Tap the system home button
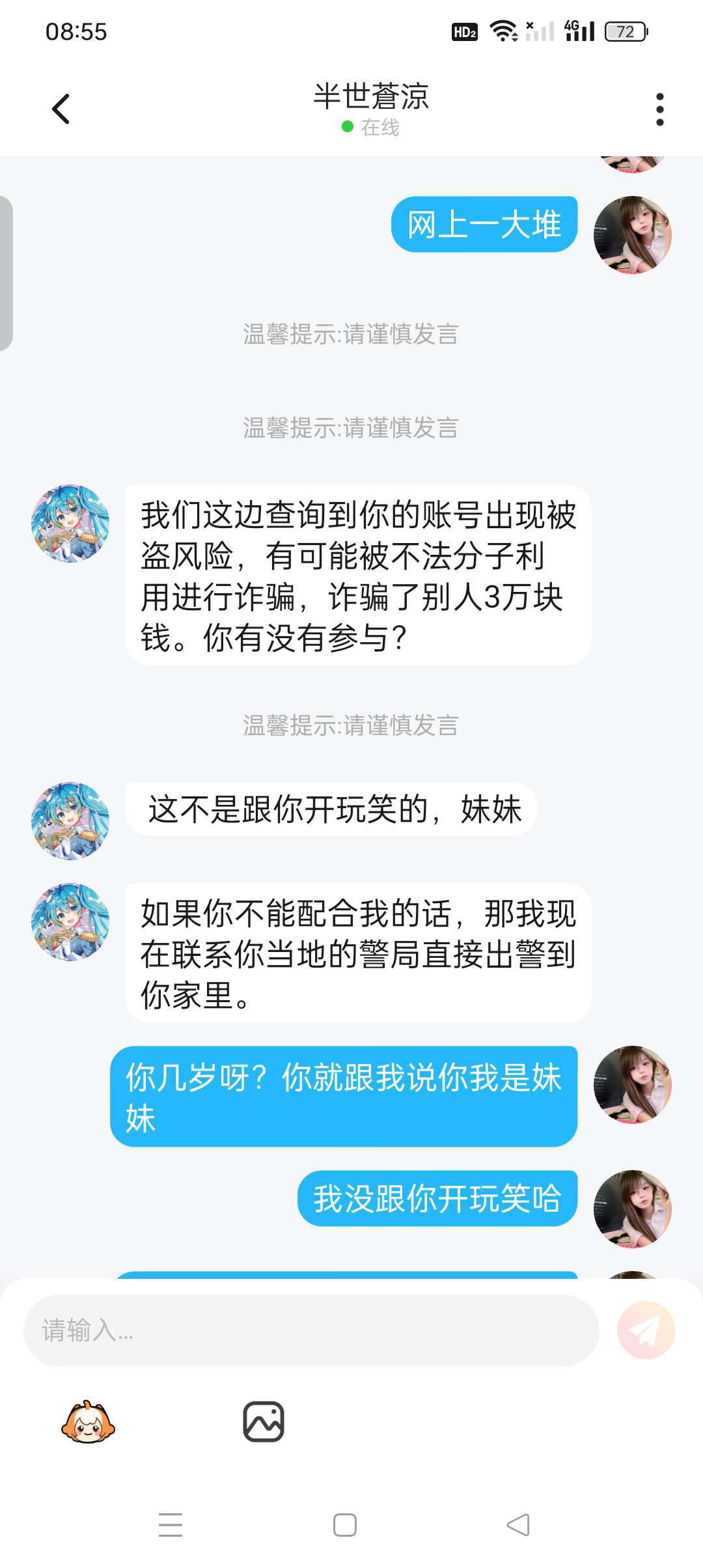Image resolution: width=703 pixels, height=1568 pixels. (x=344, y=1525)
